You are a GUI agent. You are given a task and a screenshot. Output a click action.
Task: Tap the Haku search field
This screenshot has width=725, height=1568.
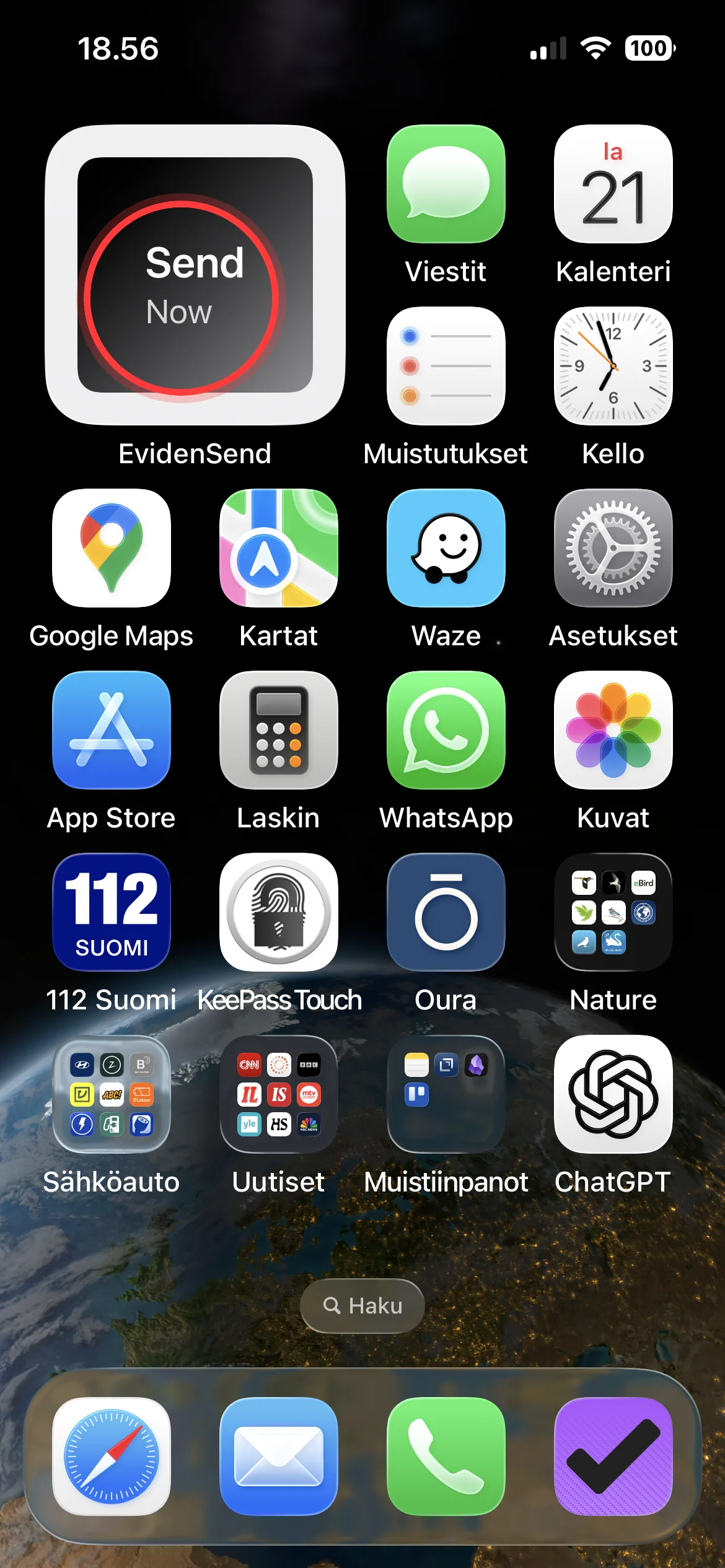[362, 1305]
